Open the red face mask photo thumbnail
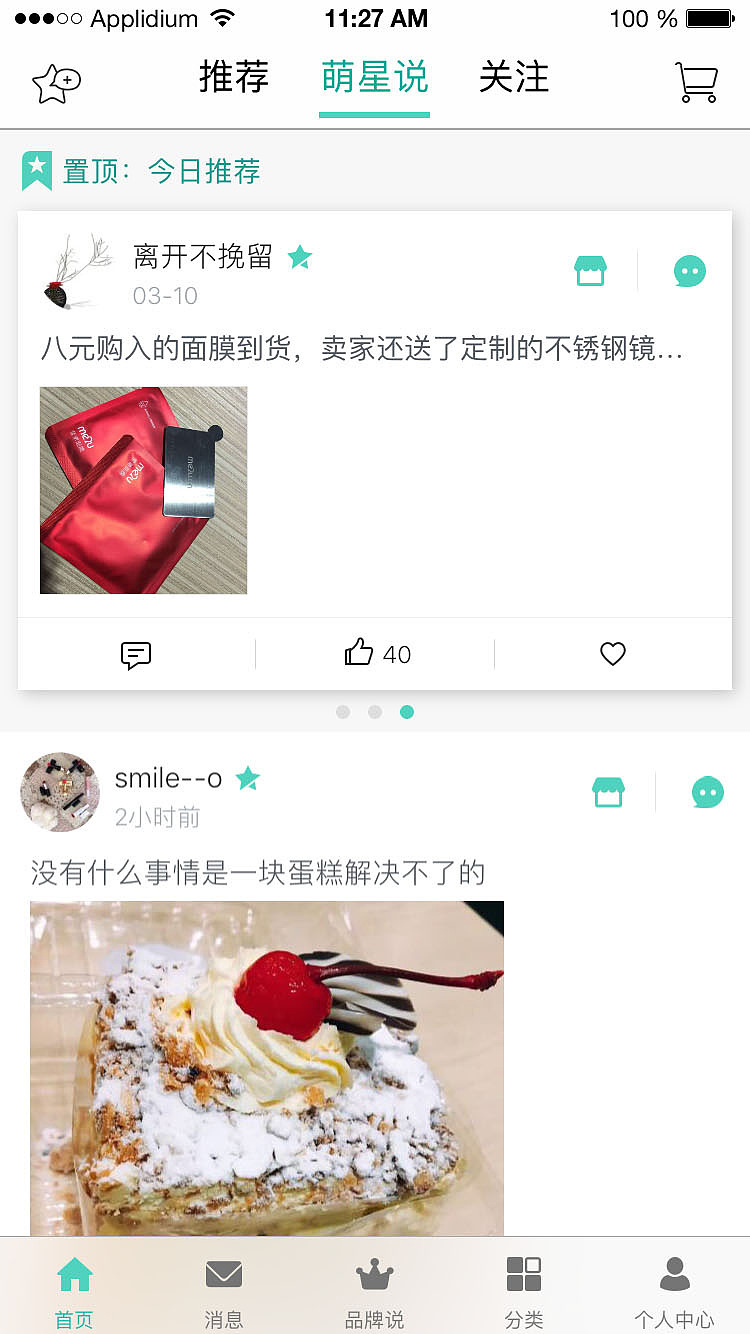Image resolution: width=750 pixels, height=1334 pixels. coord(143,490)
